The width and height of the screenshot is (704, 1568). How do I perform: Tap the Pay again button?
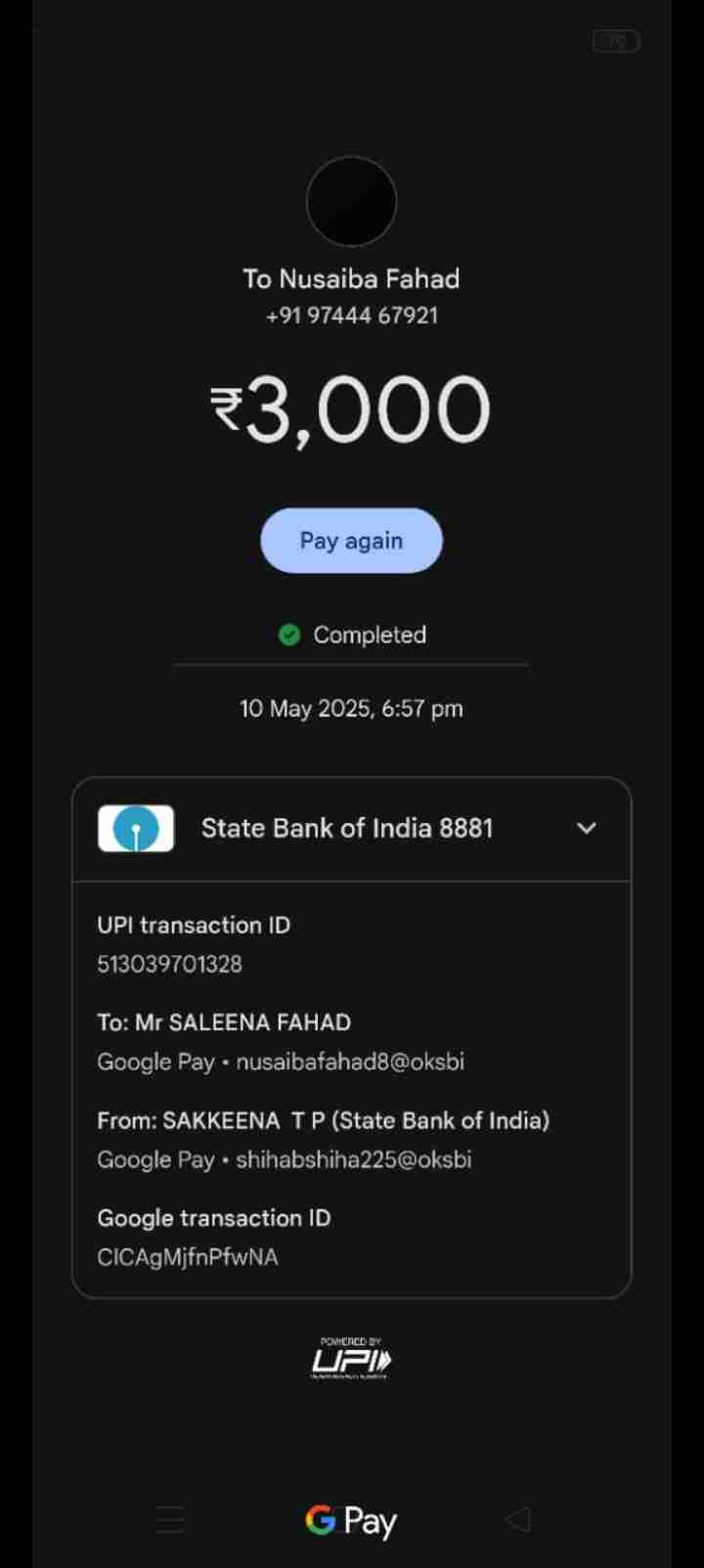[351, 541]
